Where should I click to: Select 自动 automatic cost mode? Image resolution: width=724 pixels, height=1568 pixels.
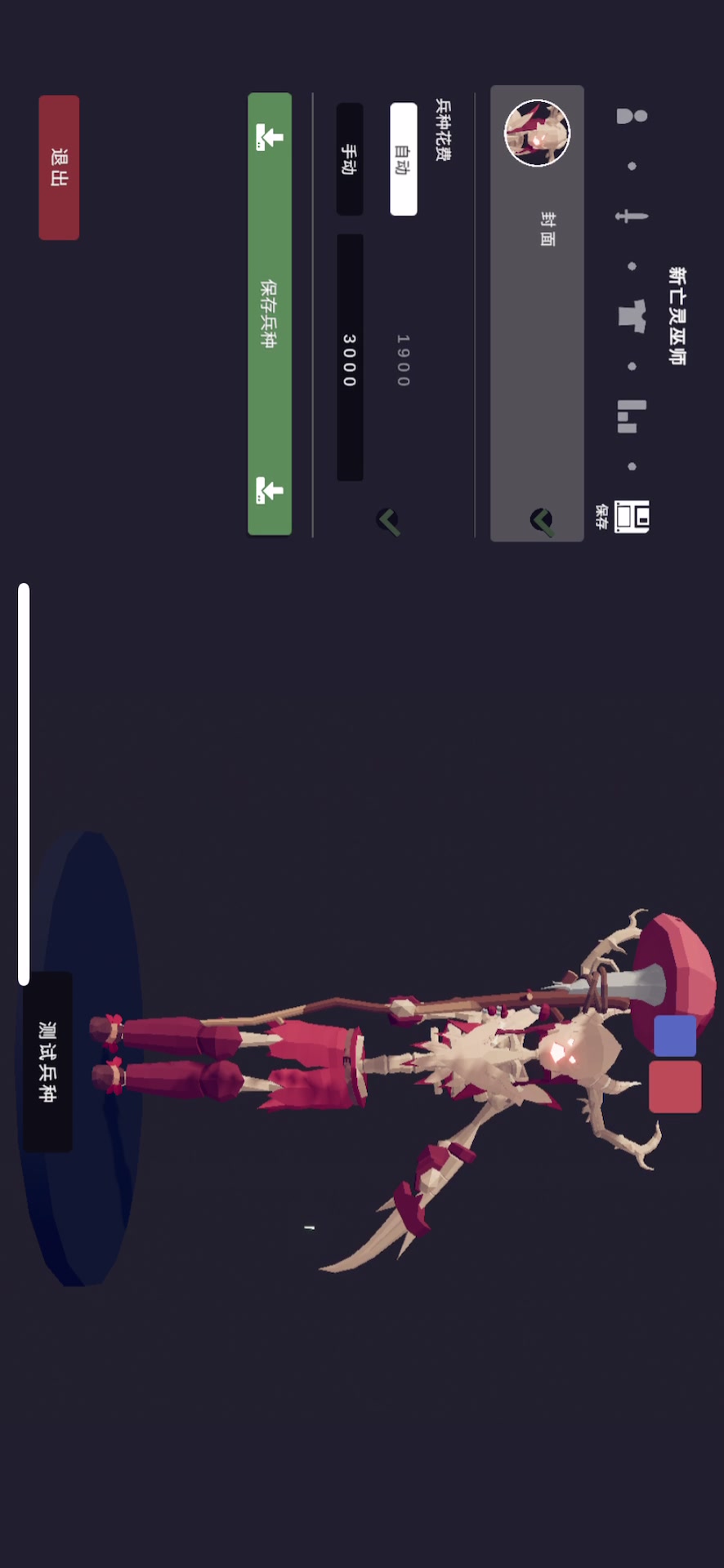coord(403,159)
